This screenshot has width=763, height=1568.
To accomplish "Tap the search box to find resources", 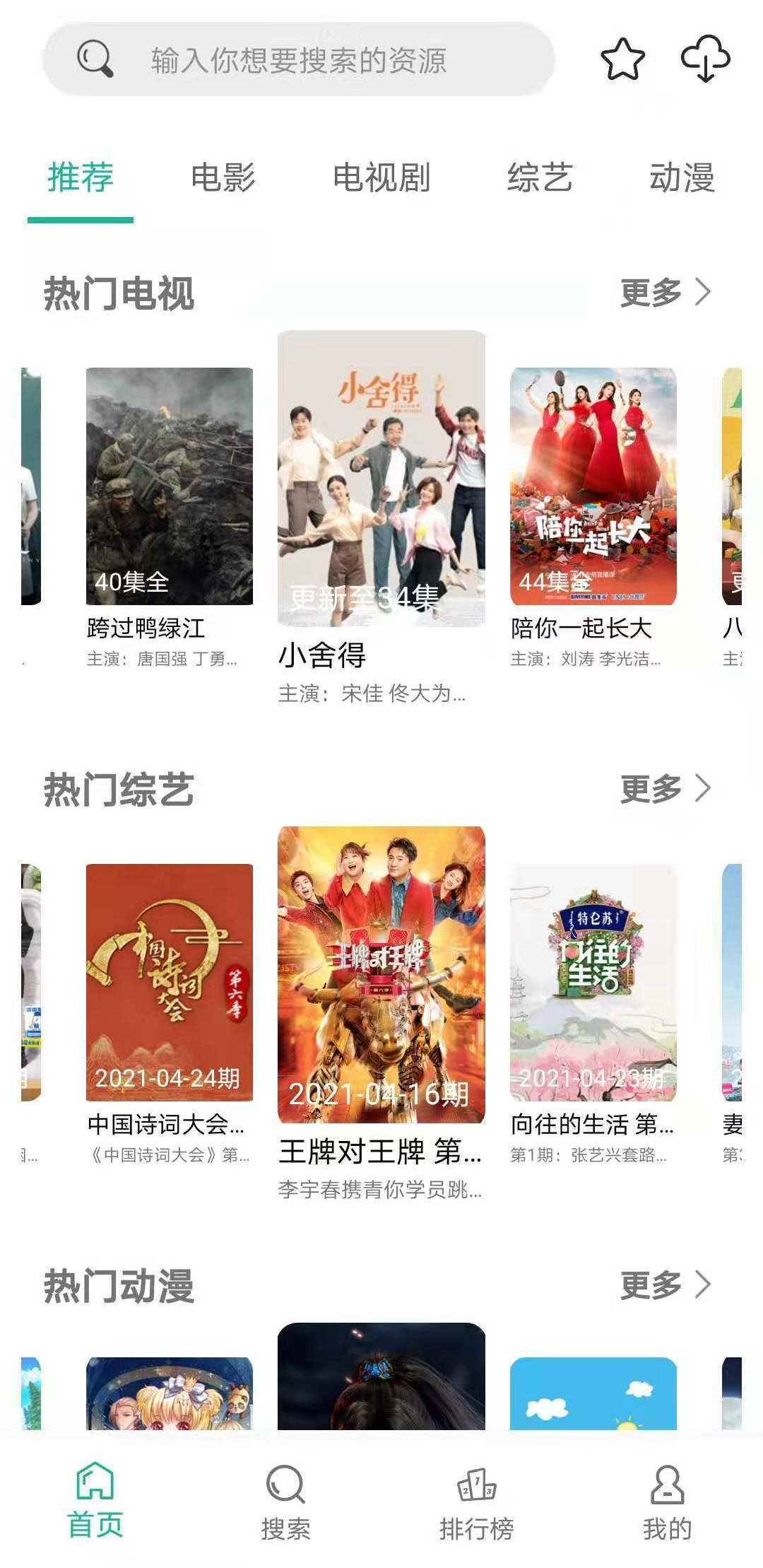I will (298, 59).
